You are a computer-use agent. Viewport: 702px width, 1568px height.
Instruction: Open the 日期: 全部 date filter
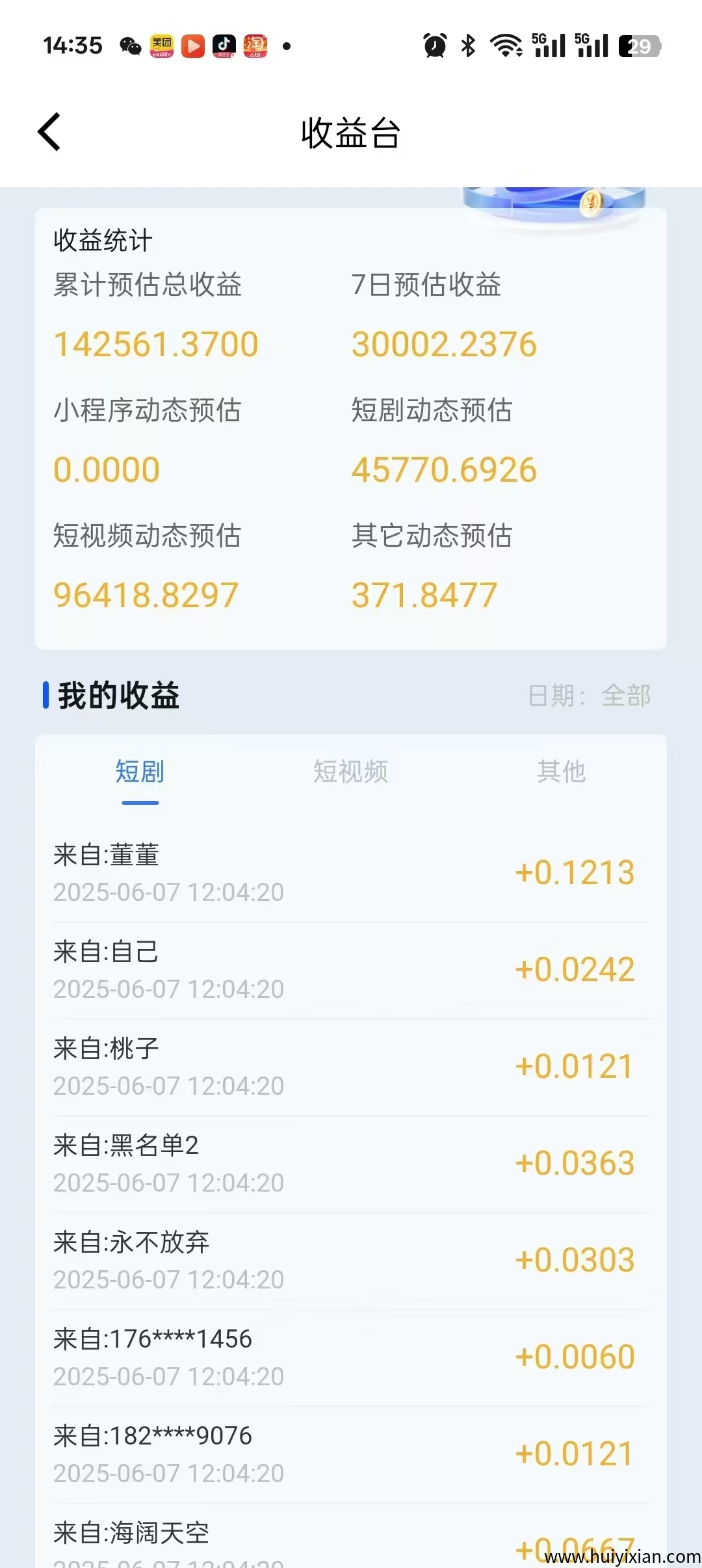pos(589,696)
